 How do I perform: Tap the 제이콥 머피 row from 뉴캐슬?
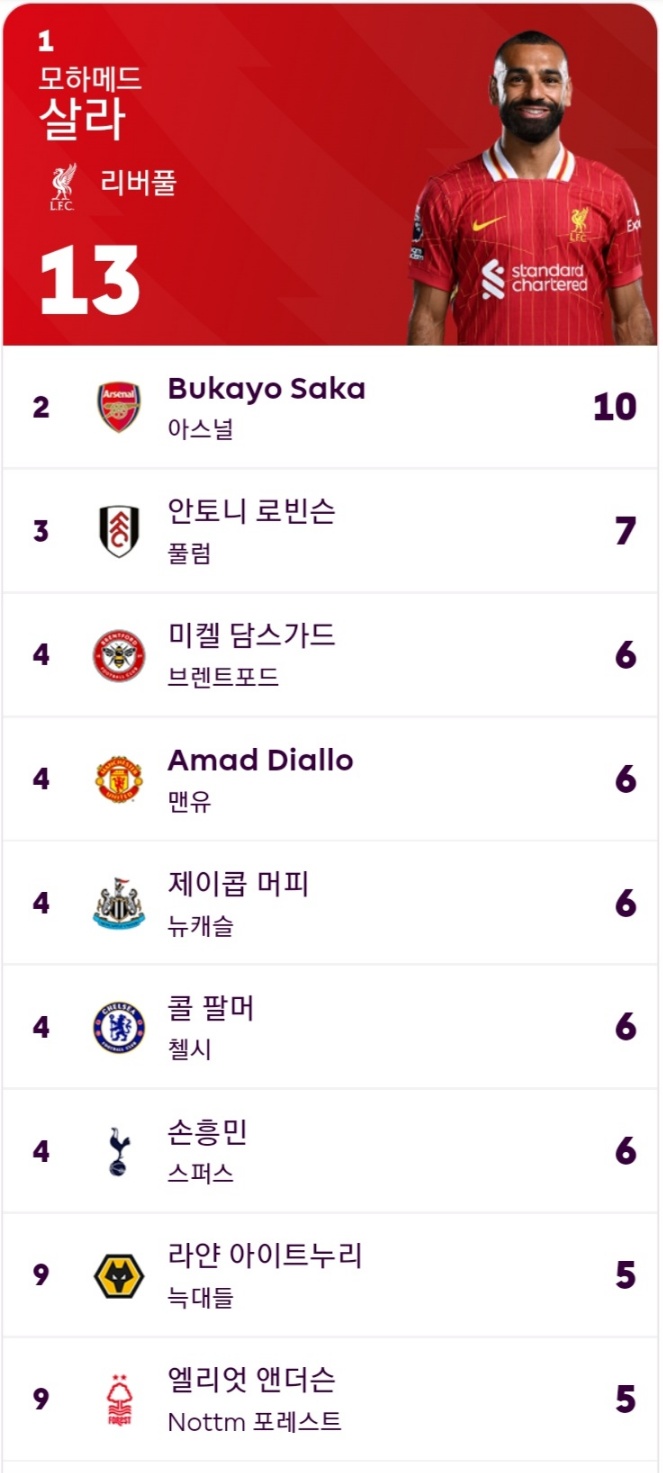[x=330, y=903]
